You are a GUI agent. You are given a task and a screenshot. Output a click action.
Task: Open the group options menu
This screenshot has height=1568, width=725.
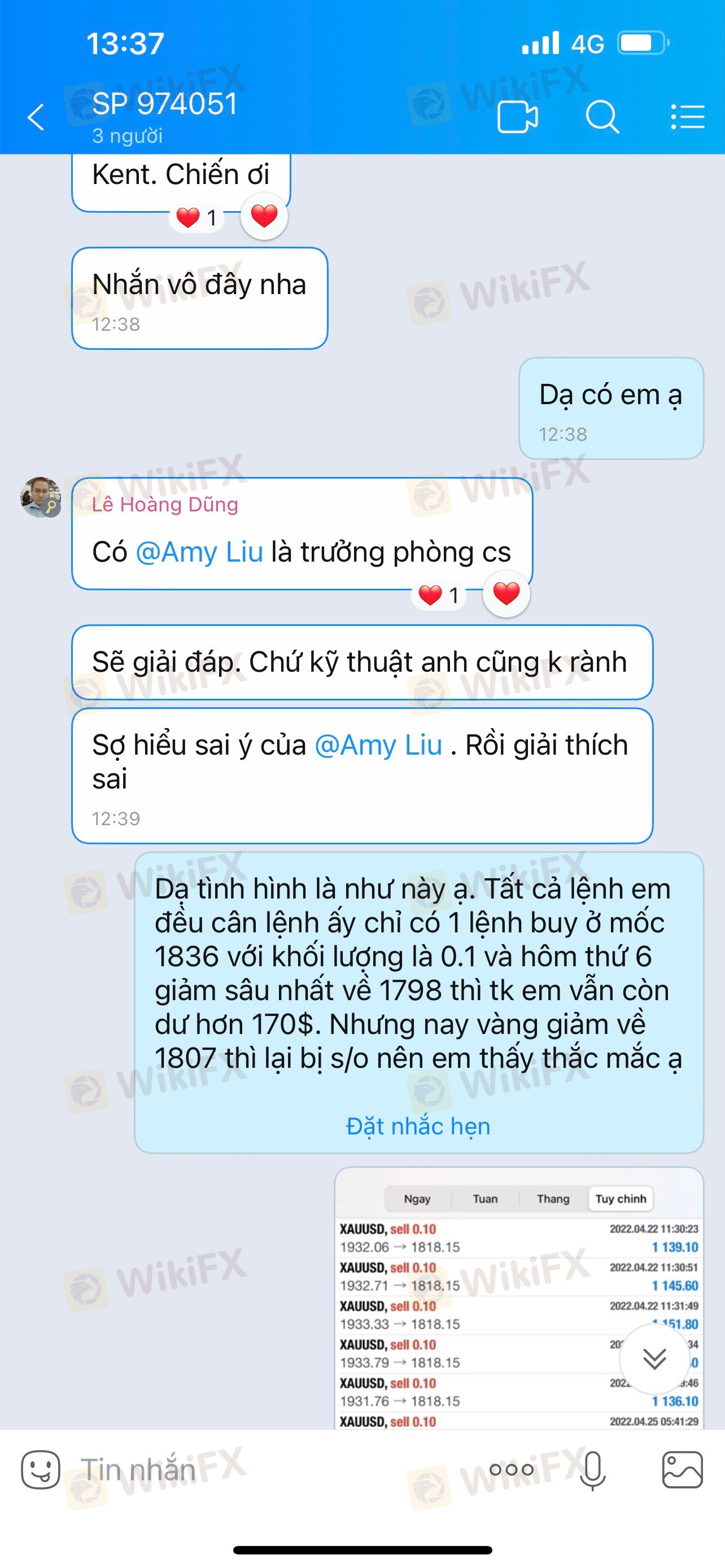687,117
